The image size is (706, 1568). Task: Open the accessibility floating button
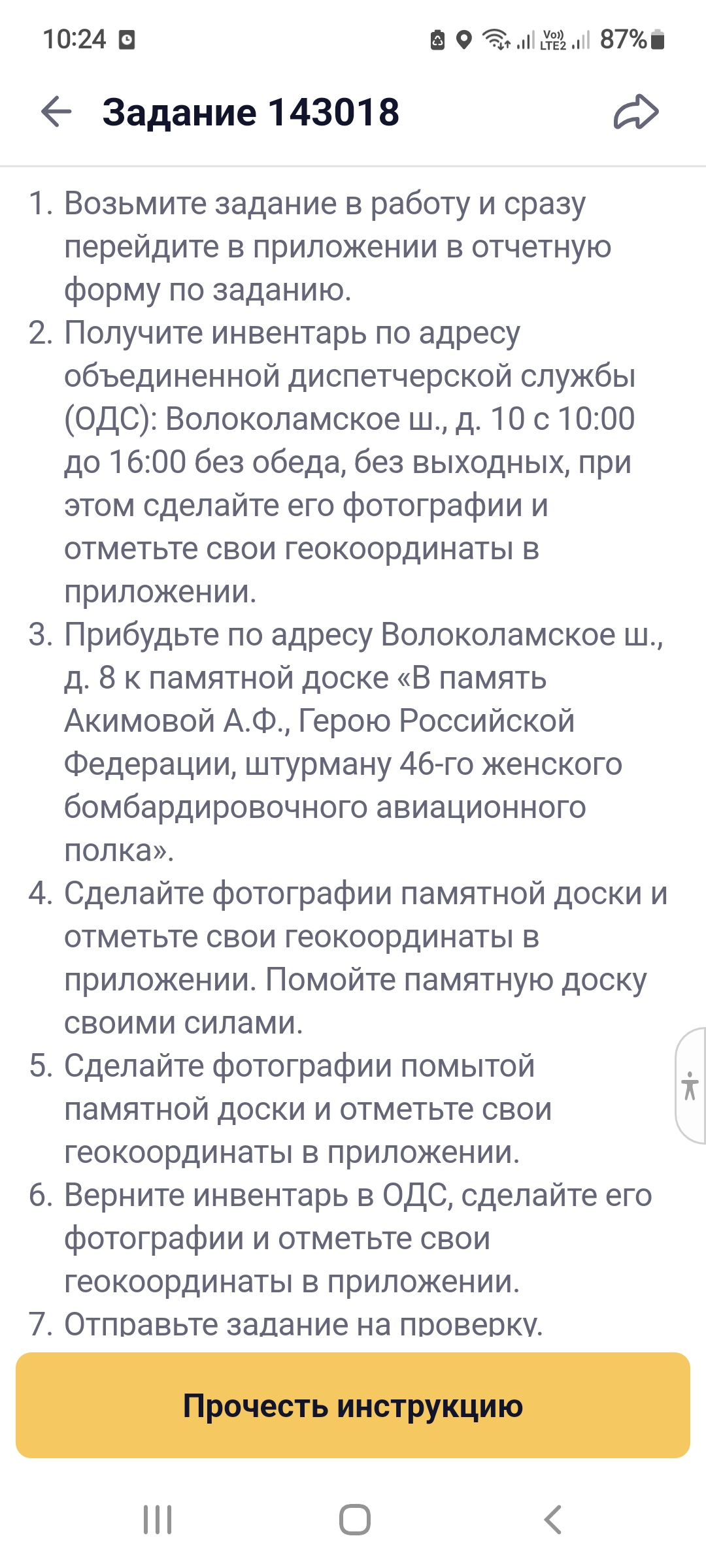690,1086
